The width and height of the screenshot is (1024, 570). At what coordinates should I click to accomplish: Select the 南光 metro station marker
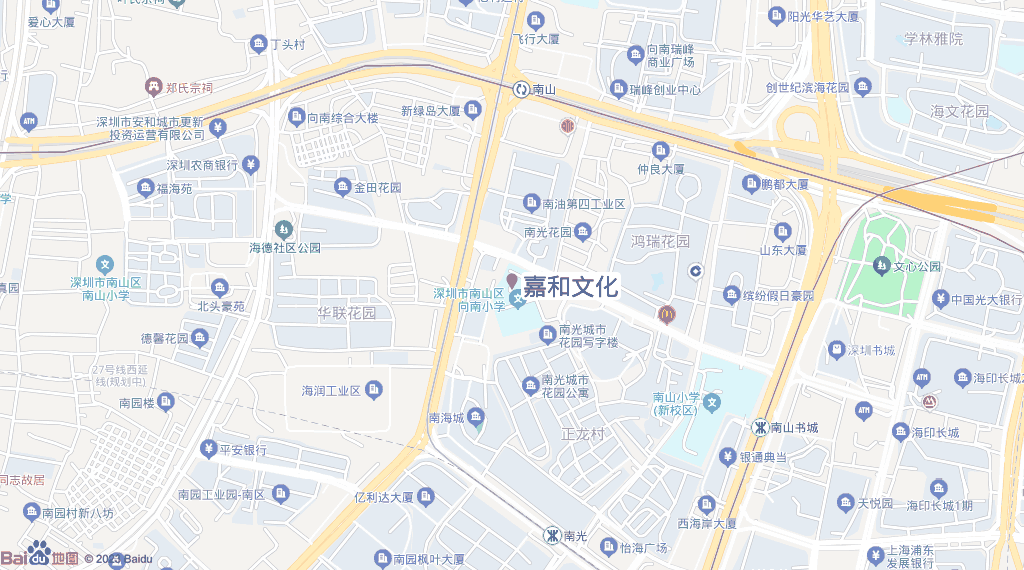[551, 535]
